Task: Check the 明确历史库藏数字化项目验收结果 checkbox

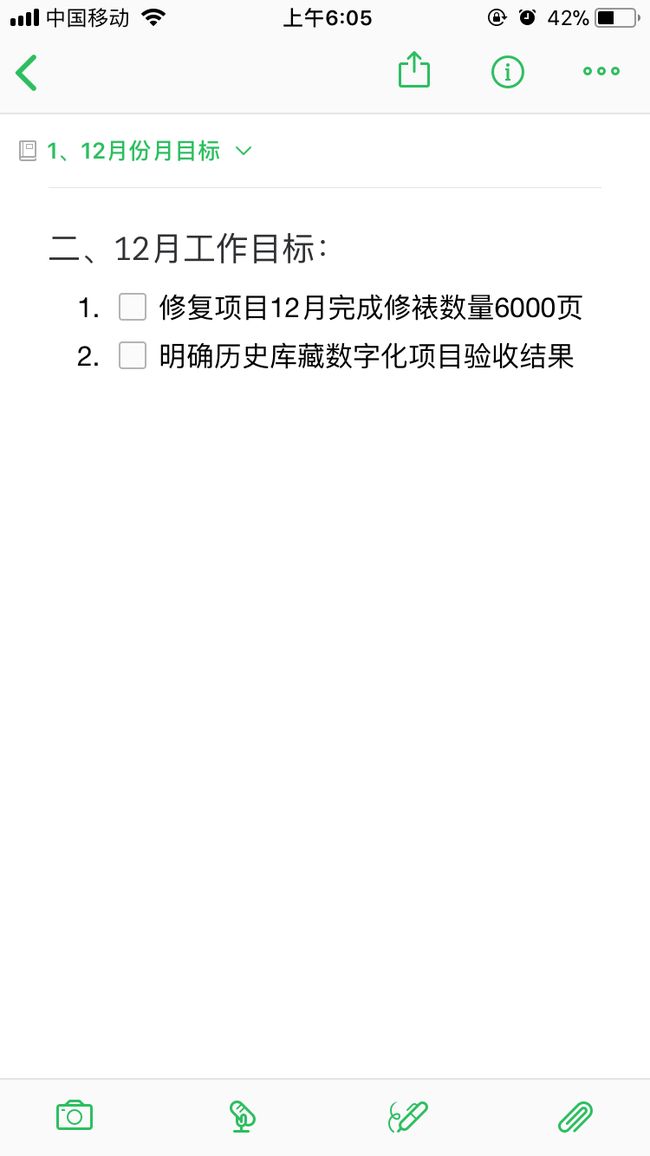Action: (133, 356)
